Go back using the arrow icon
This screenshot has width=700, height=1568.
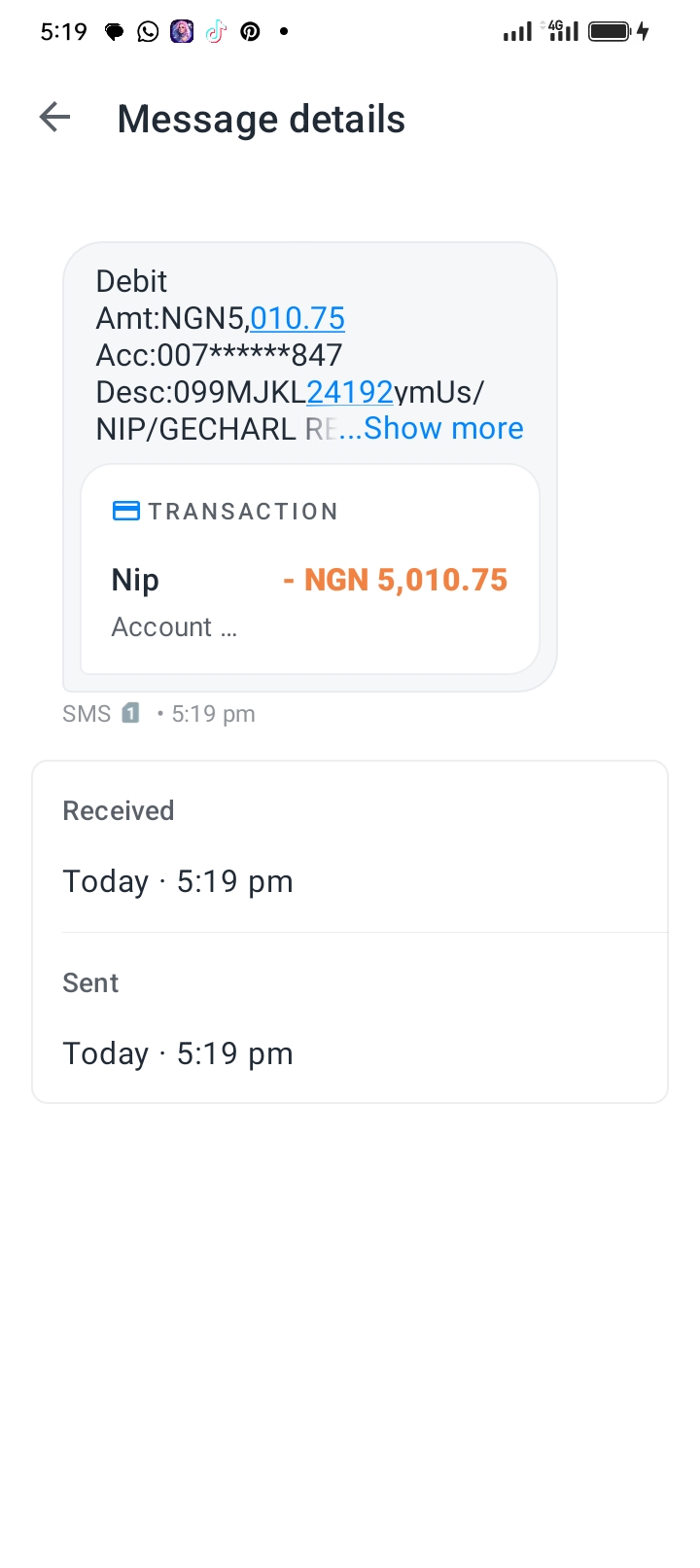(x=55, y=119)
